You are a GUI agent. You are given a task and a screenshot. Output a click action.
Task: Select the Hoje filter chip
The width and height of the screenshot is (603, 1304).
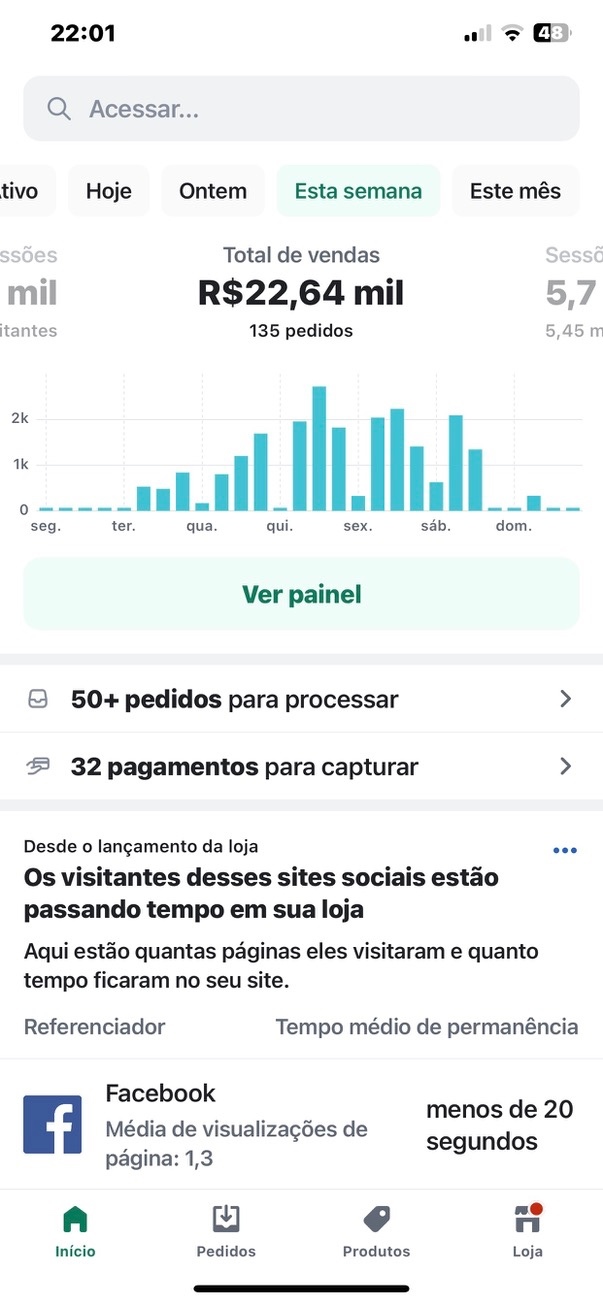click(x=108, y=191)
